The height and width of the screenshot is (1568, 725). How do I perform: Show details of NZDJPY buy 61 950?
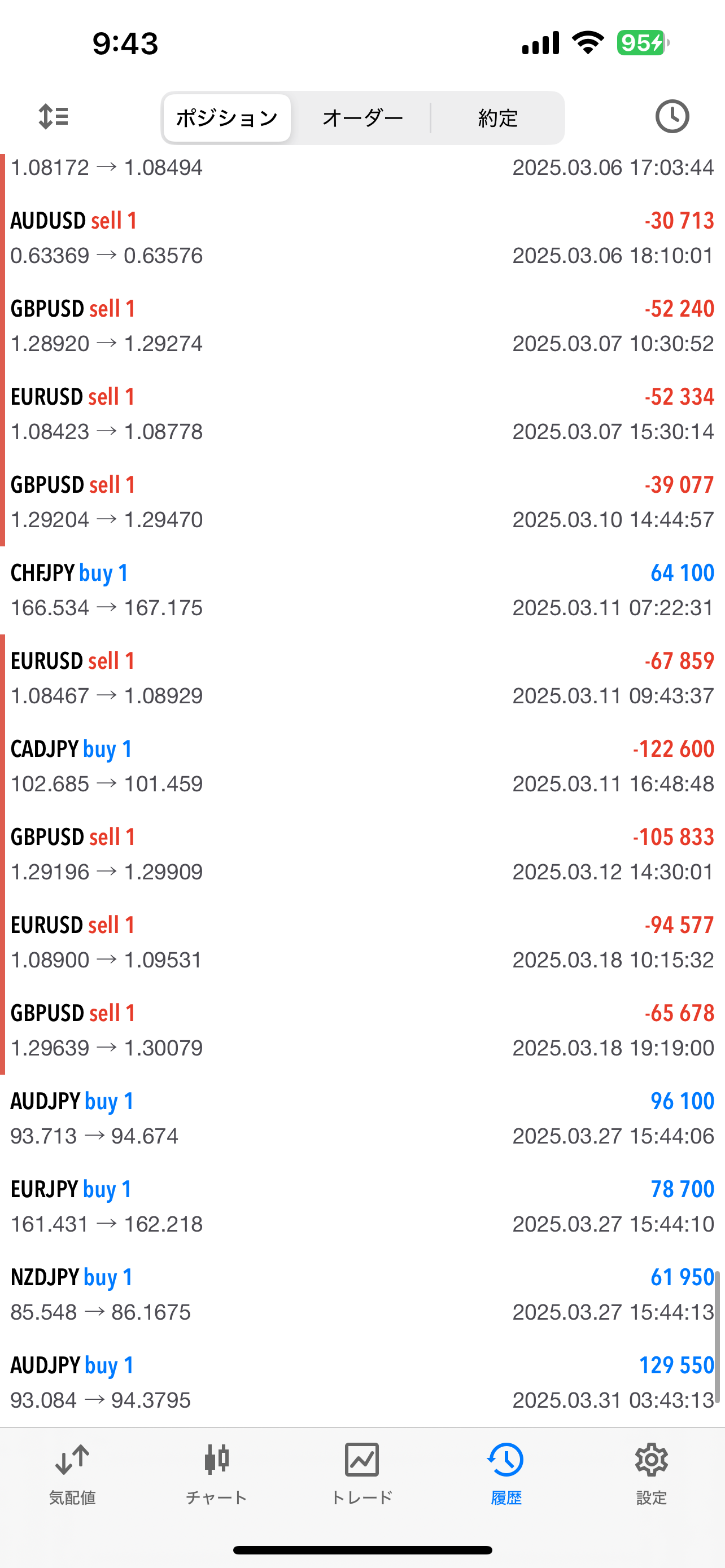pyautogui.click(x=362, y=1294)
